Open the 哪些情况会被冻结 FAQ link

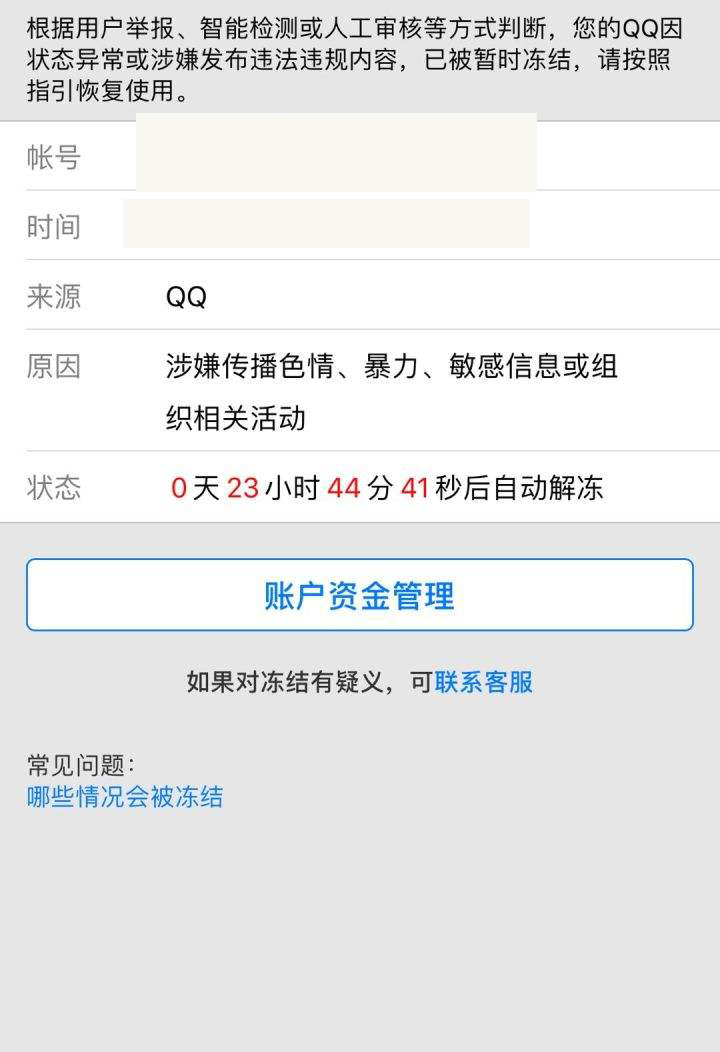(x=124, y=798)
